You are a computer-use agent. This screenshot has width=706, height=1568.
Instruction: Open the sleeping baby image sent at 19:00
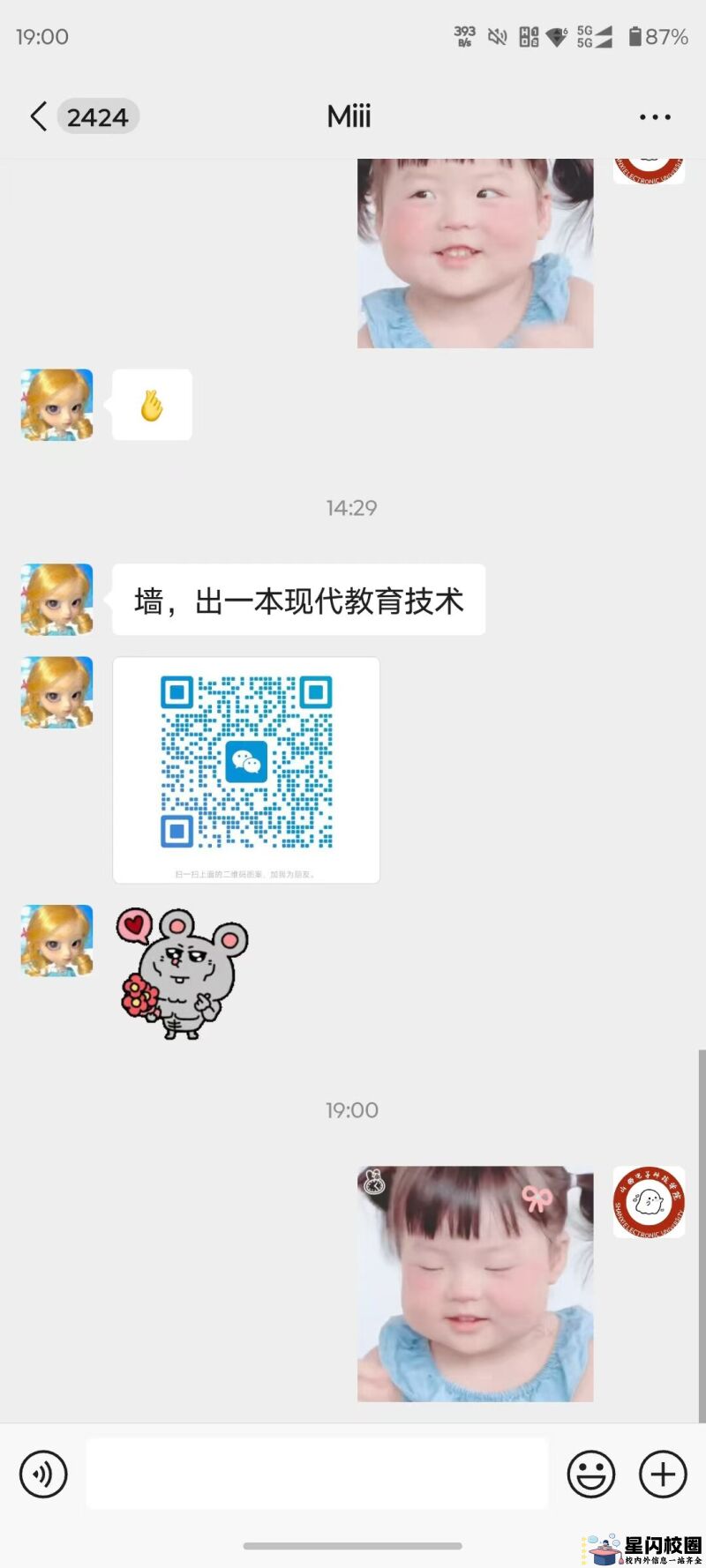pyautogui.click(x=475, y=1283)
